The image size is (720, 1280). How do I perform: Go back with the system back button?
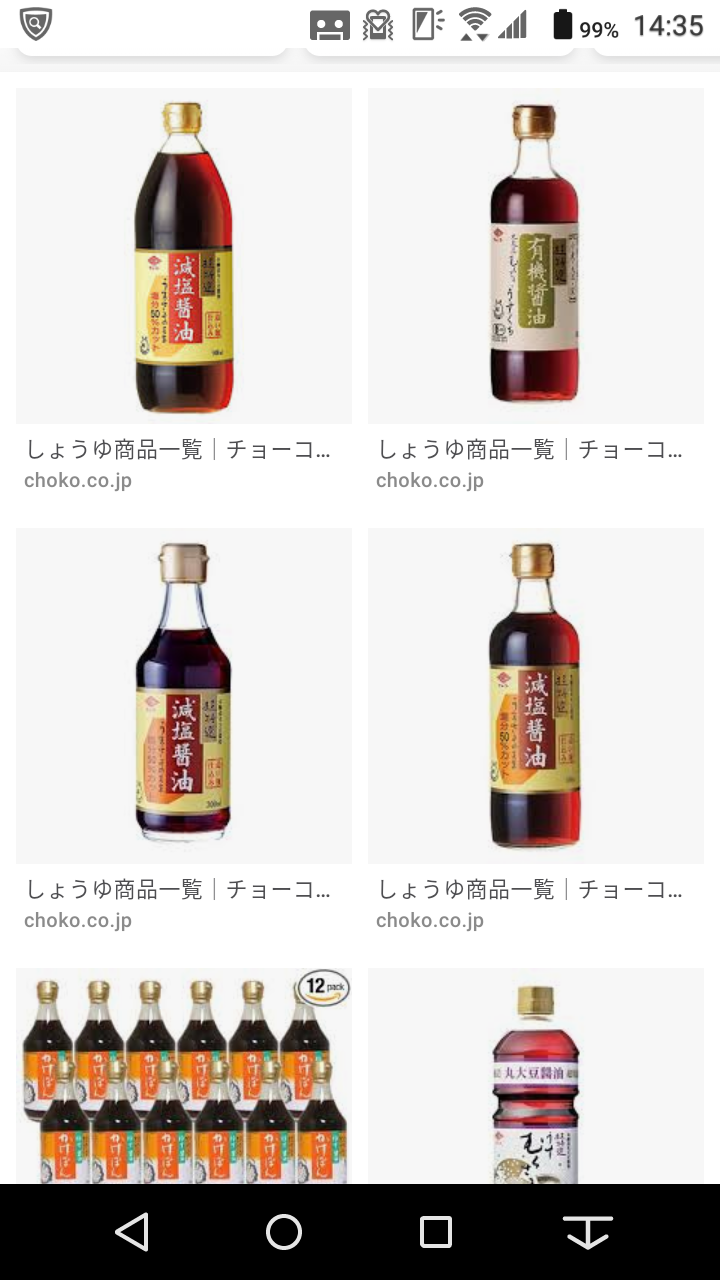coord(132,1232)
